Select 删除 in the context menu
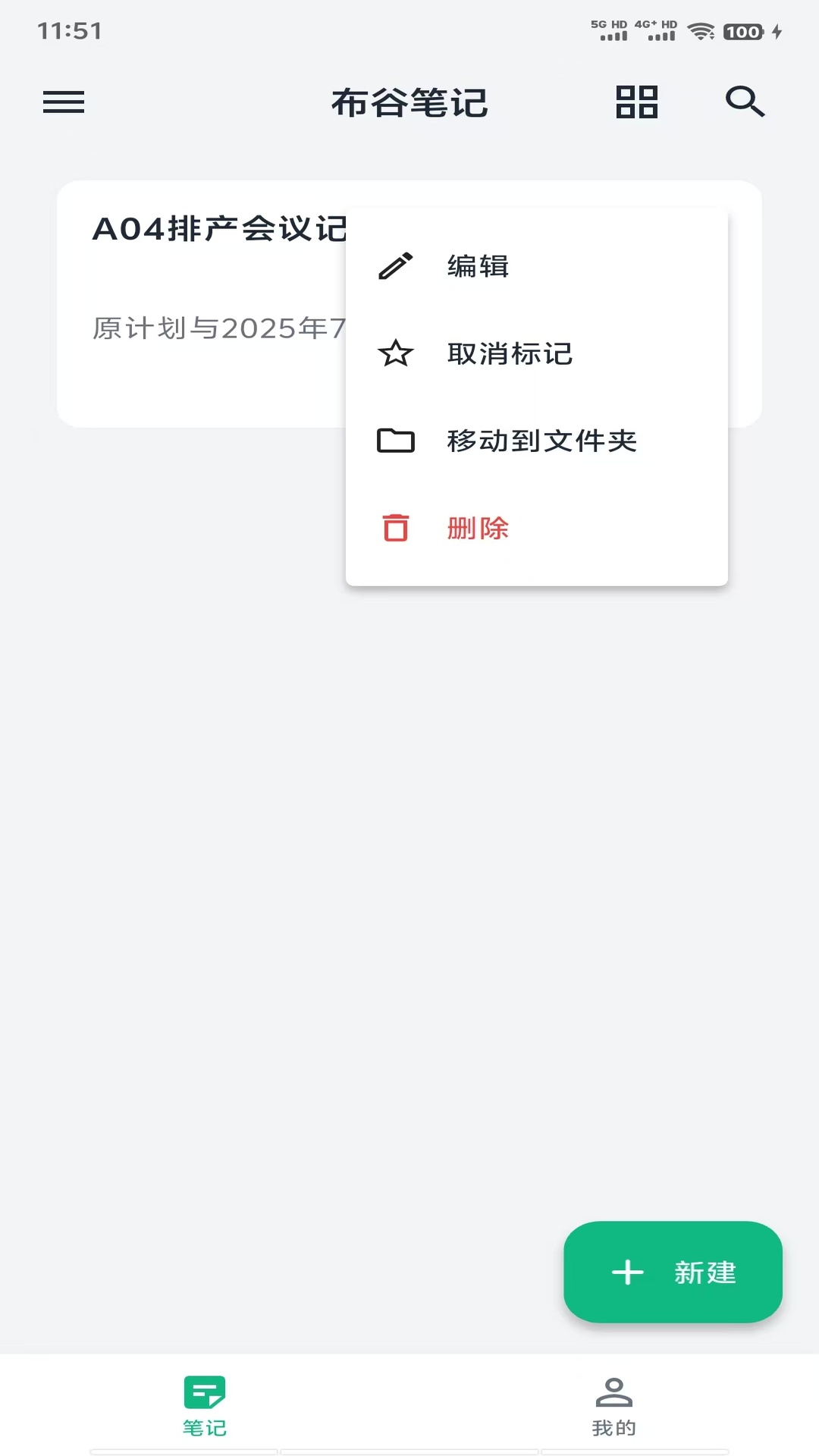Viewport: 819px width, 1456px height. 479,528
